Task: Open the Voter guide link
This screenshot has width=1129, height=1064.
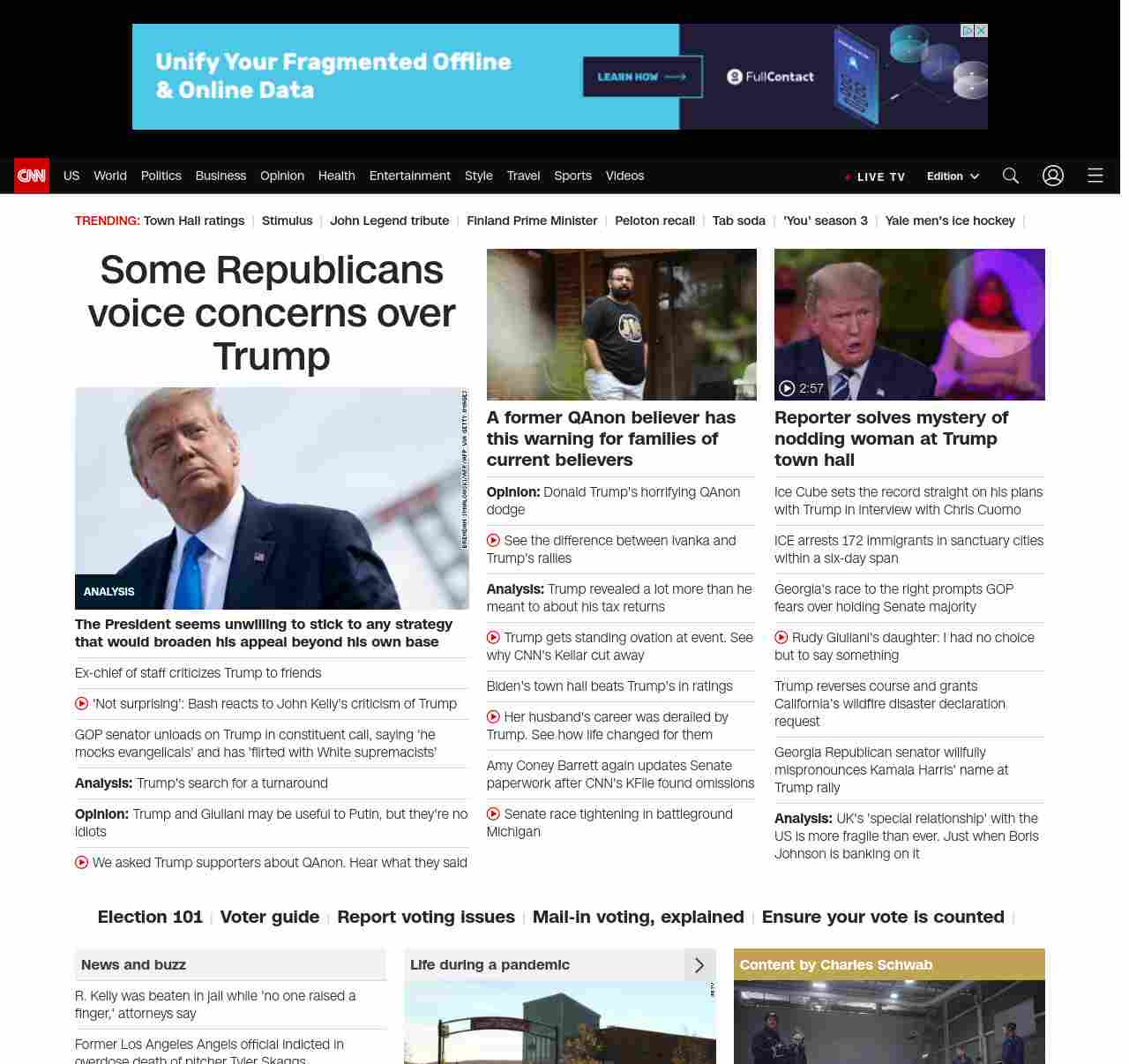Action: point(270,917)
